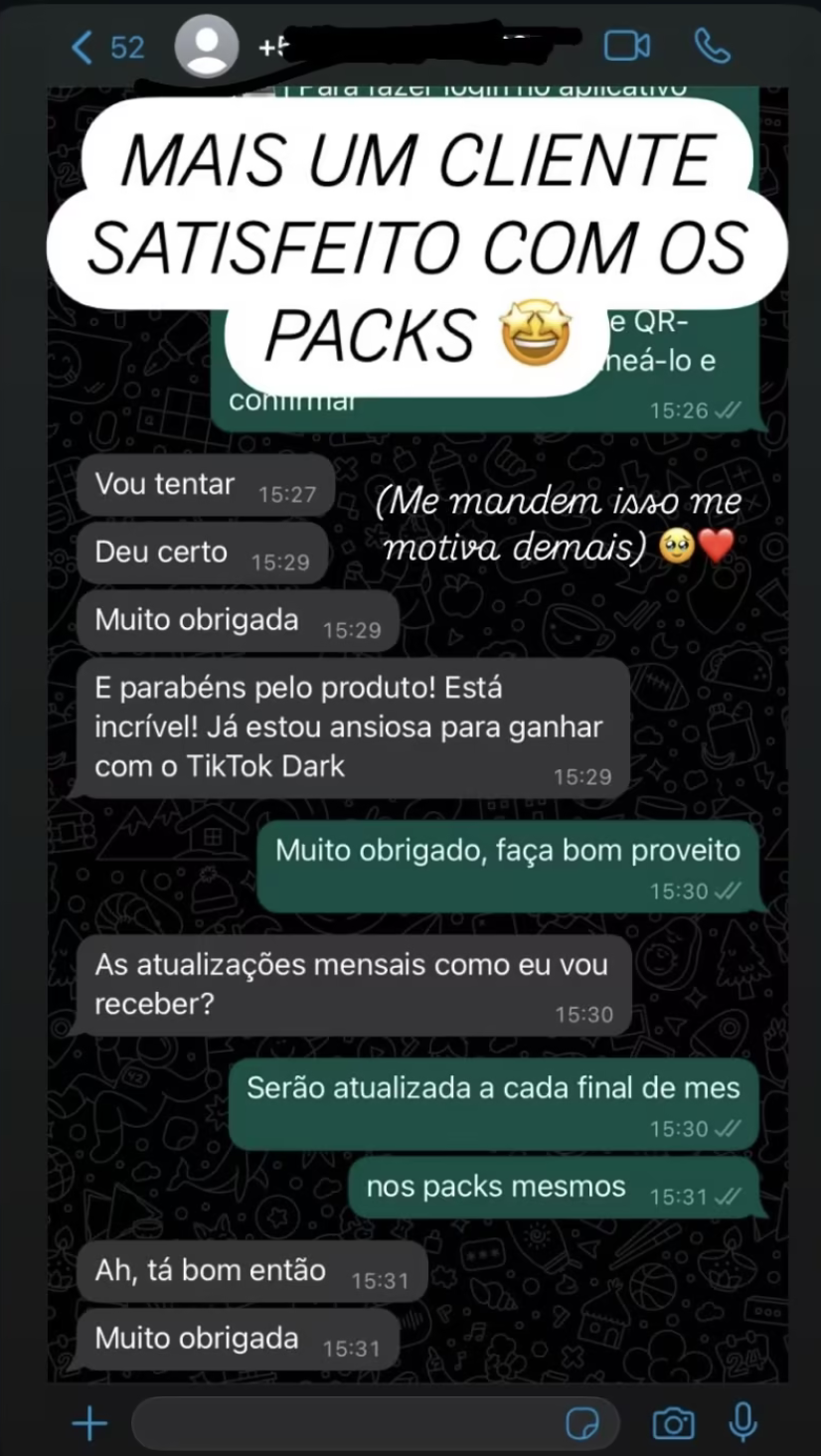Select the 'Serão atualizada a cada final de mes' reply
This screenshot has height=1456, width=821.
coord(494,1103)
